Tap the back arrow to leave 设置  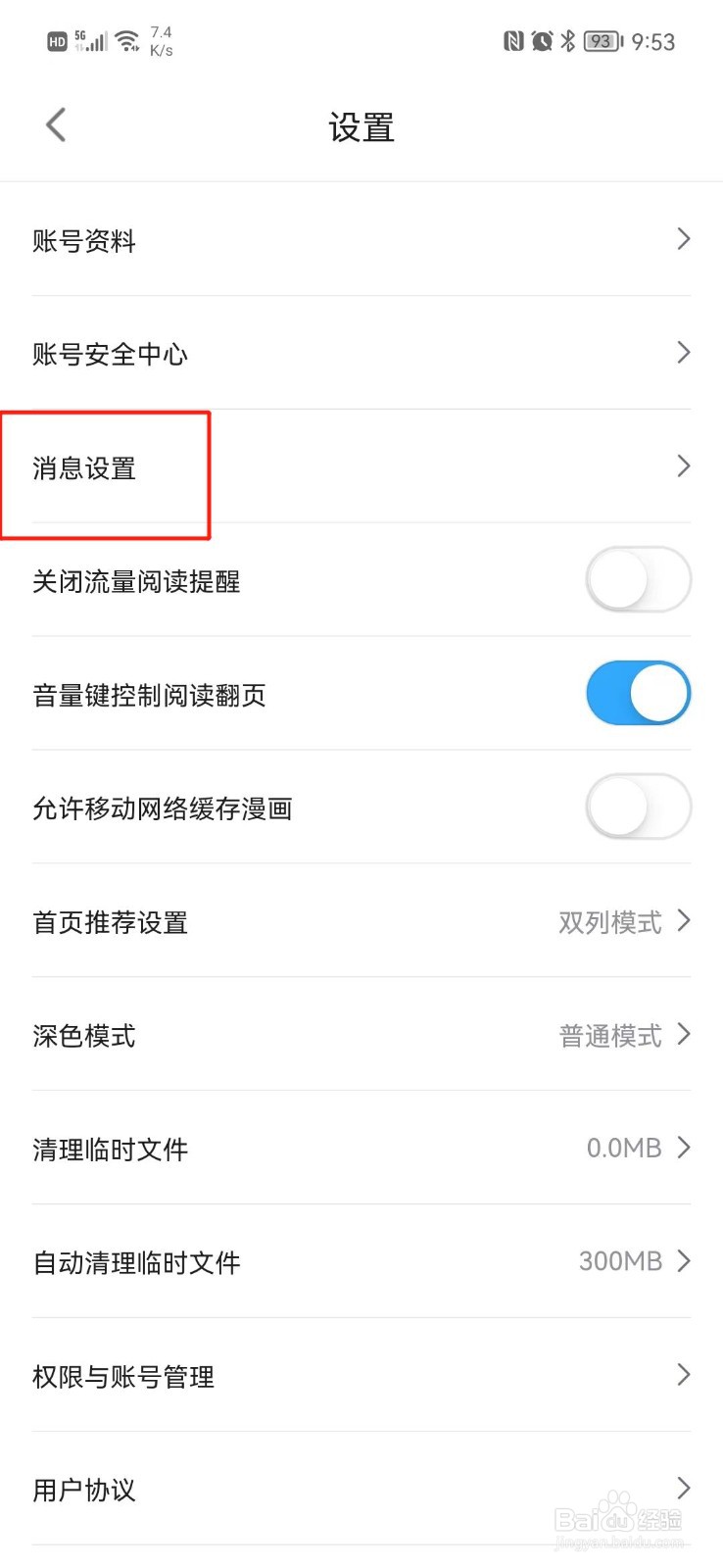tap(55, 124)
